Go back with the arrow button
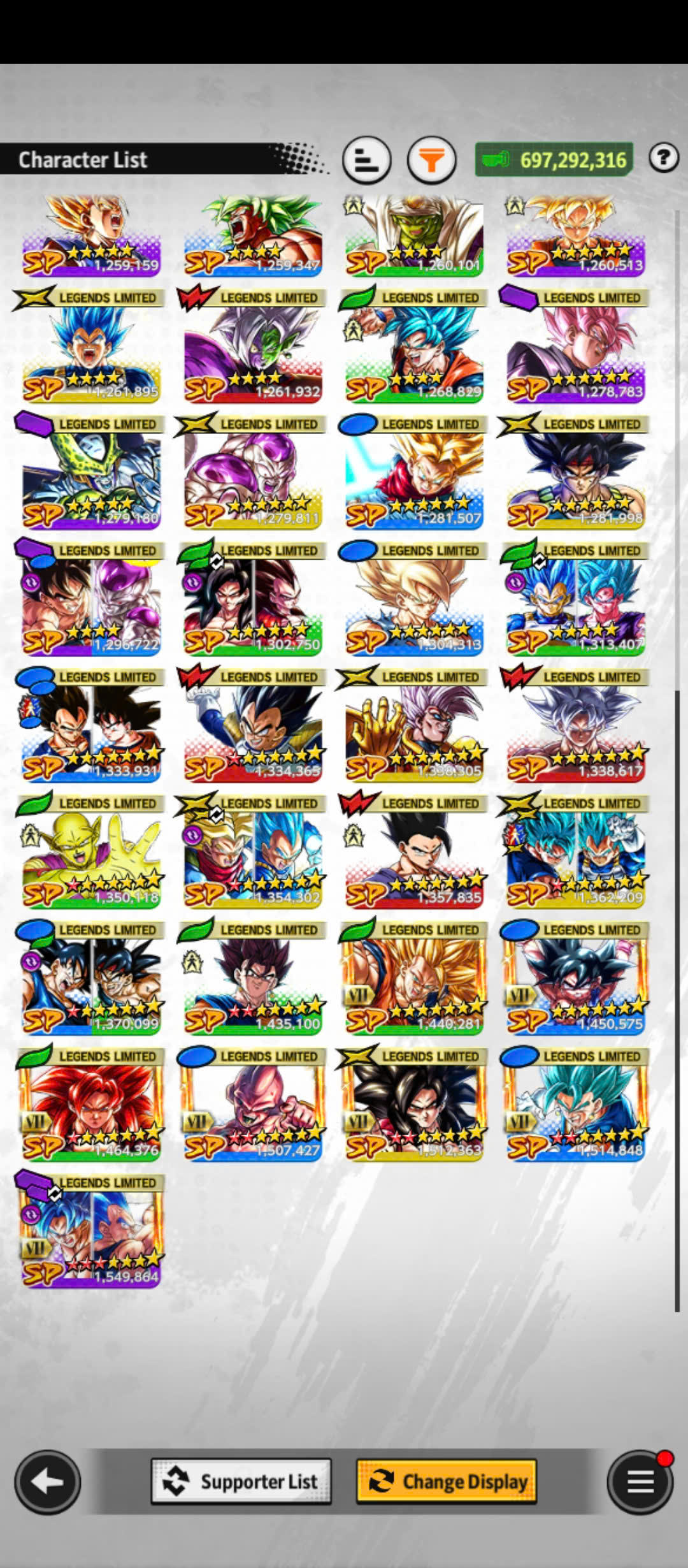Screen dimensions: 688x1568 [x=48, y=1482]
